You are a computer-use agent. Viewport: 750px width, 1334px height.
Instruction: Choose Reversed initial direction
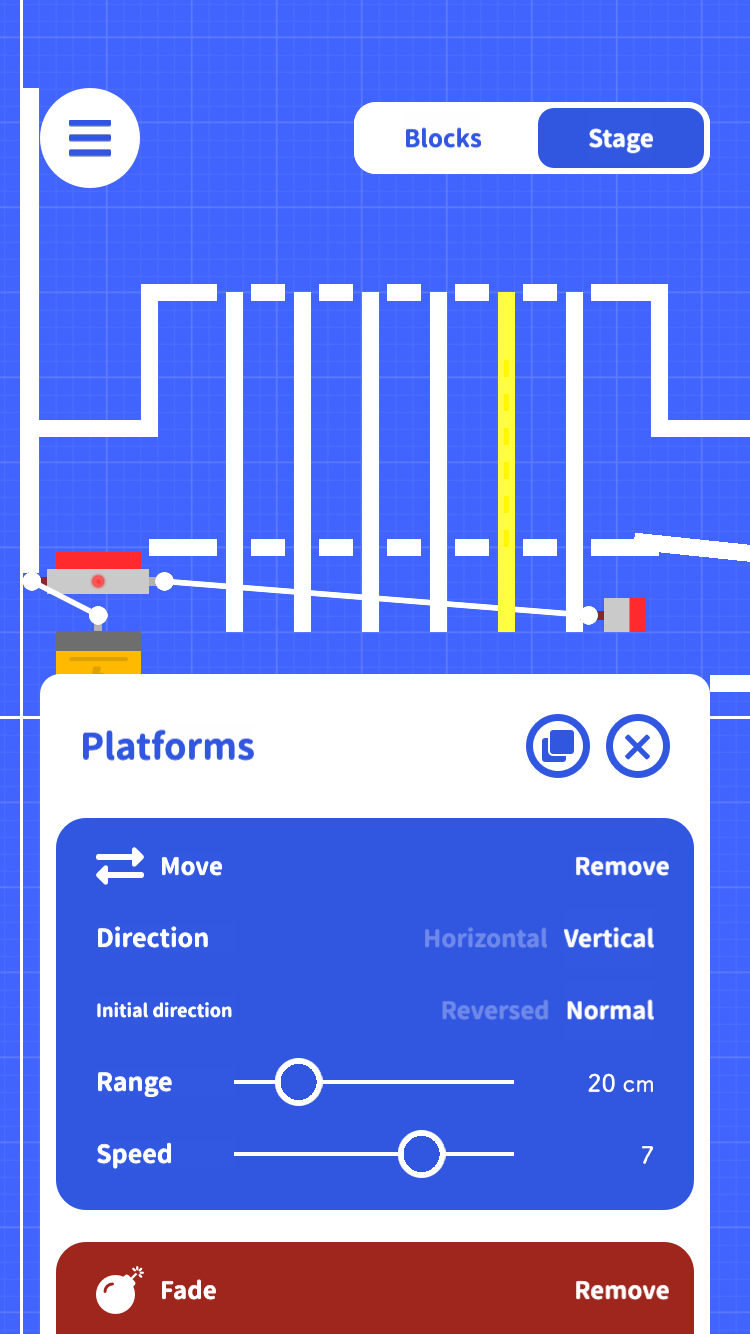coord(495,1010)
